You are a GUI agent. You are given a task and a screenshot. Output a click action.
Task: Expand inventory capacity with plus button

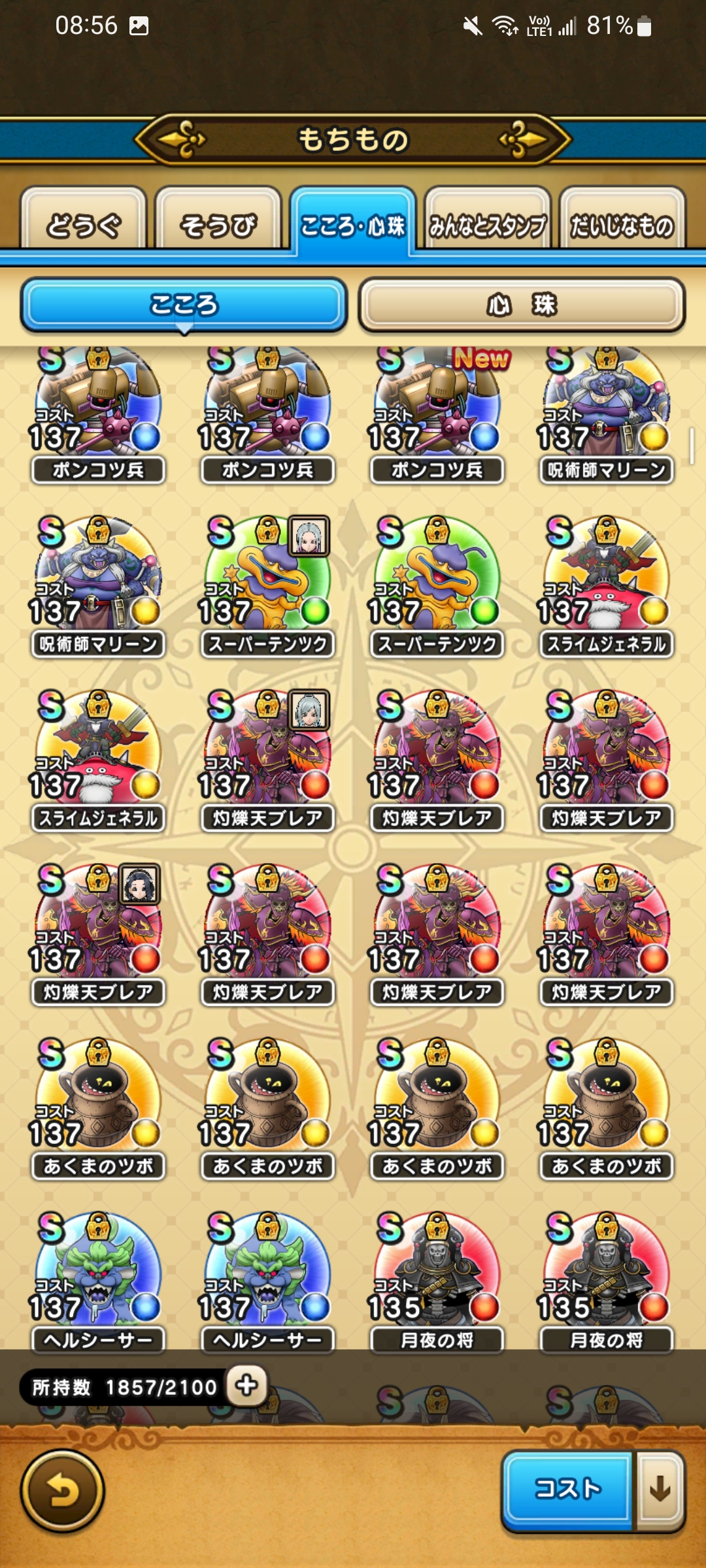[247, 1384]
